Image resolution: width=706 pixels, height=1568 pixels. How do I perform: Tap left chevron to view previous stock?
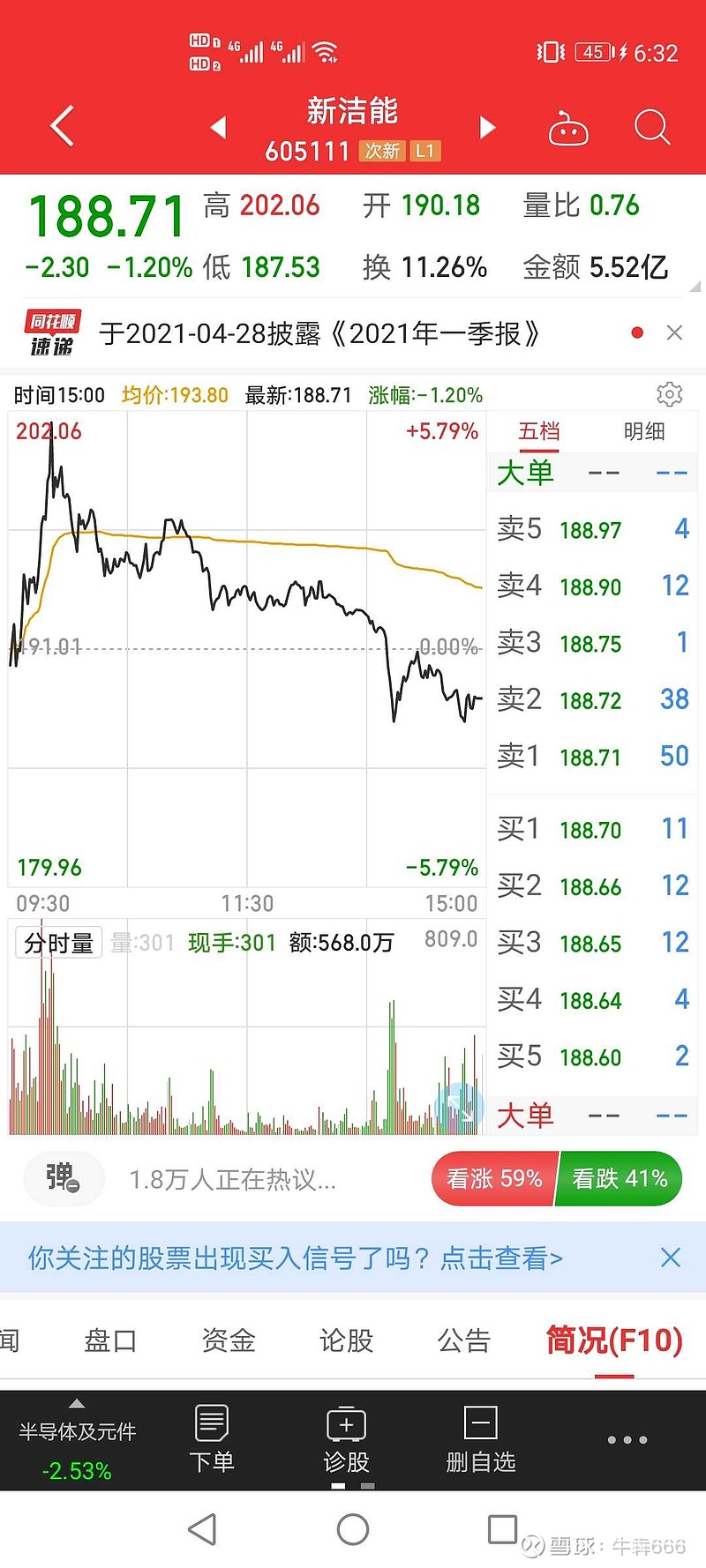pyautogui.click(x=218, y=127)
